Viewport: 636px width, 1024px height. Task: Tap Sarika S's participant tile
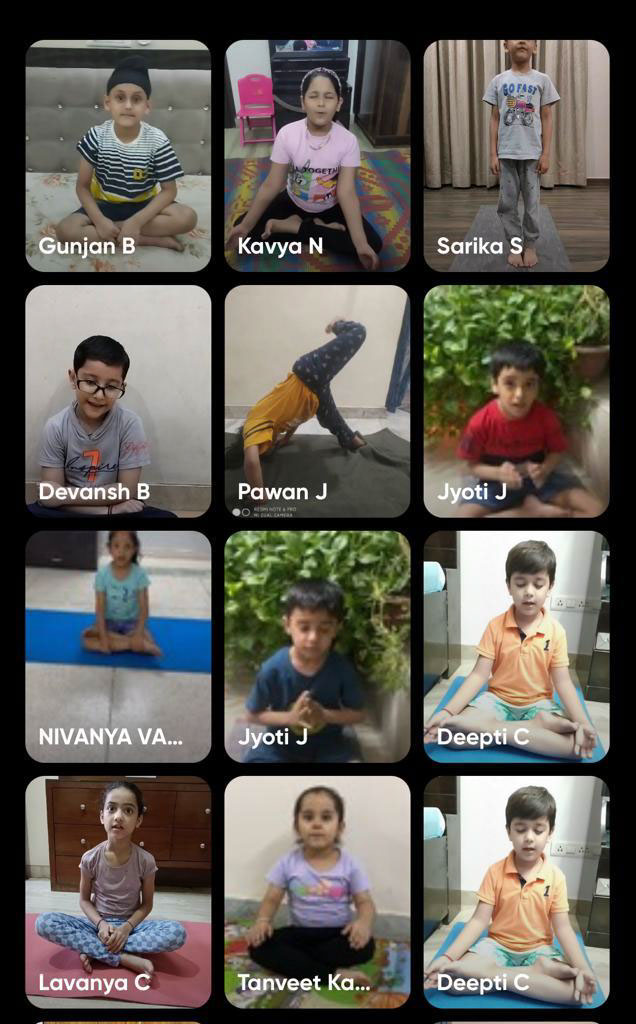click(517, 155)
